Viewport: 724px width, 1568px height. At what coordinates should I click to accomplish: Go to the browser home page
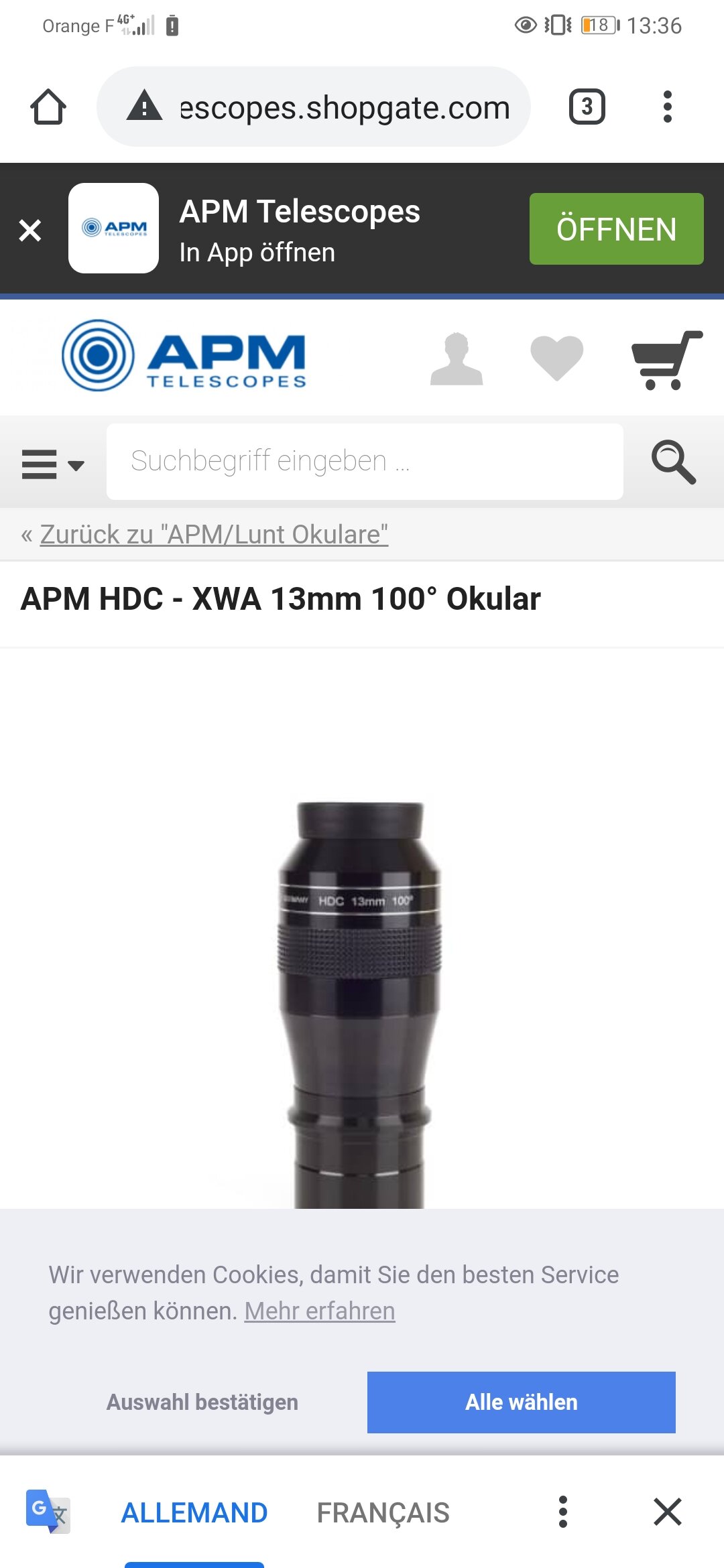tap(48, 107)
